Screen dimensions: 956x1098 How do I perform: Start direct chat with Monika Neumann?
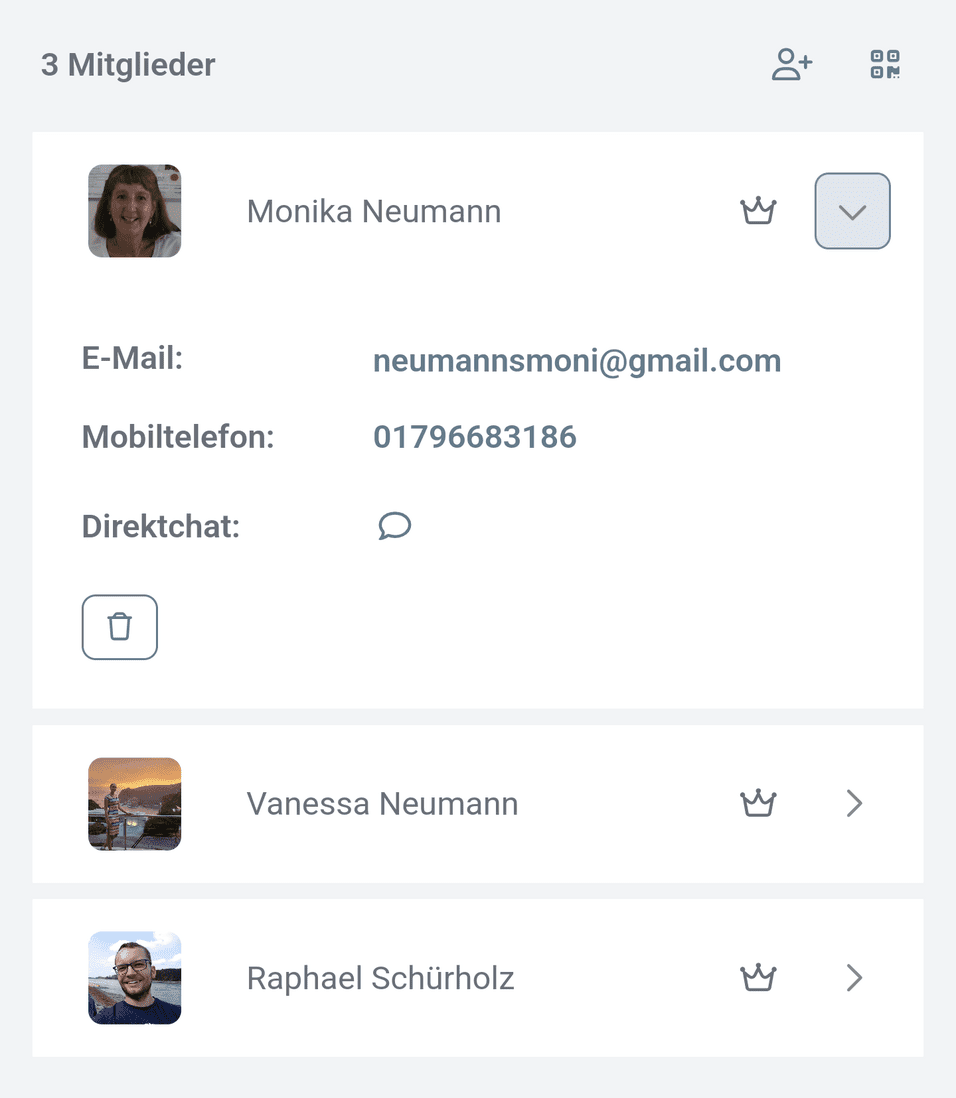(395, 526)
